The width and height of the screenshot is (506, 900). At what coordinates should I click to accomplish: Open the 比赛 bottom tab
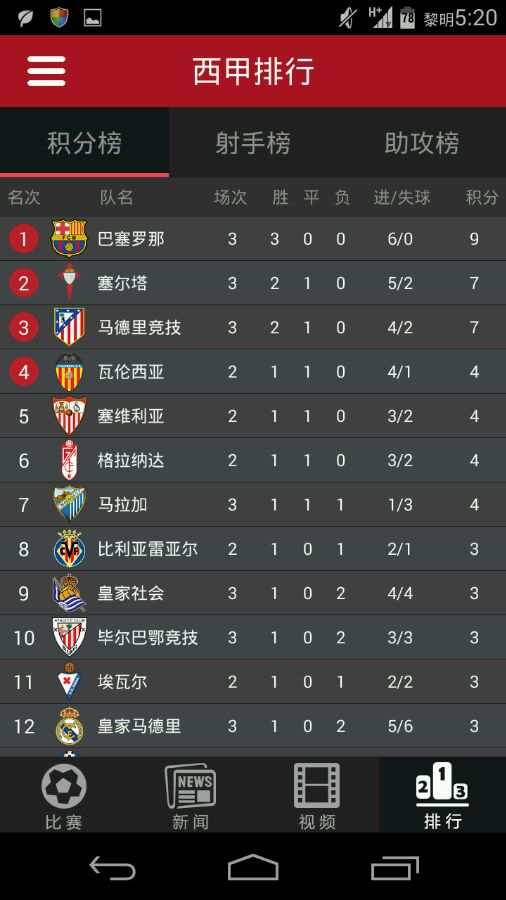click(64, 796)
